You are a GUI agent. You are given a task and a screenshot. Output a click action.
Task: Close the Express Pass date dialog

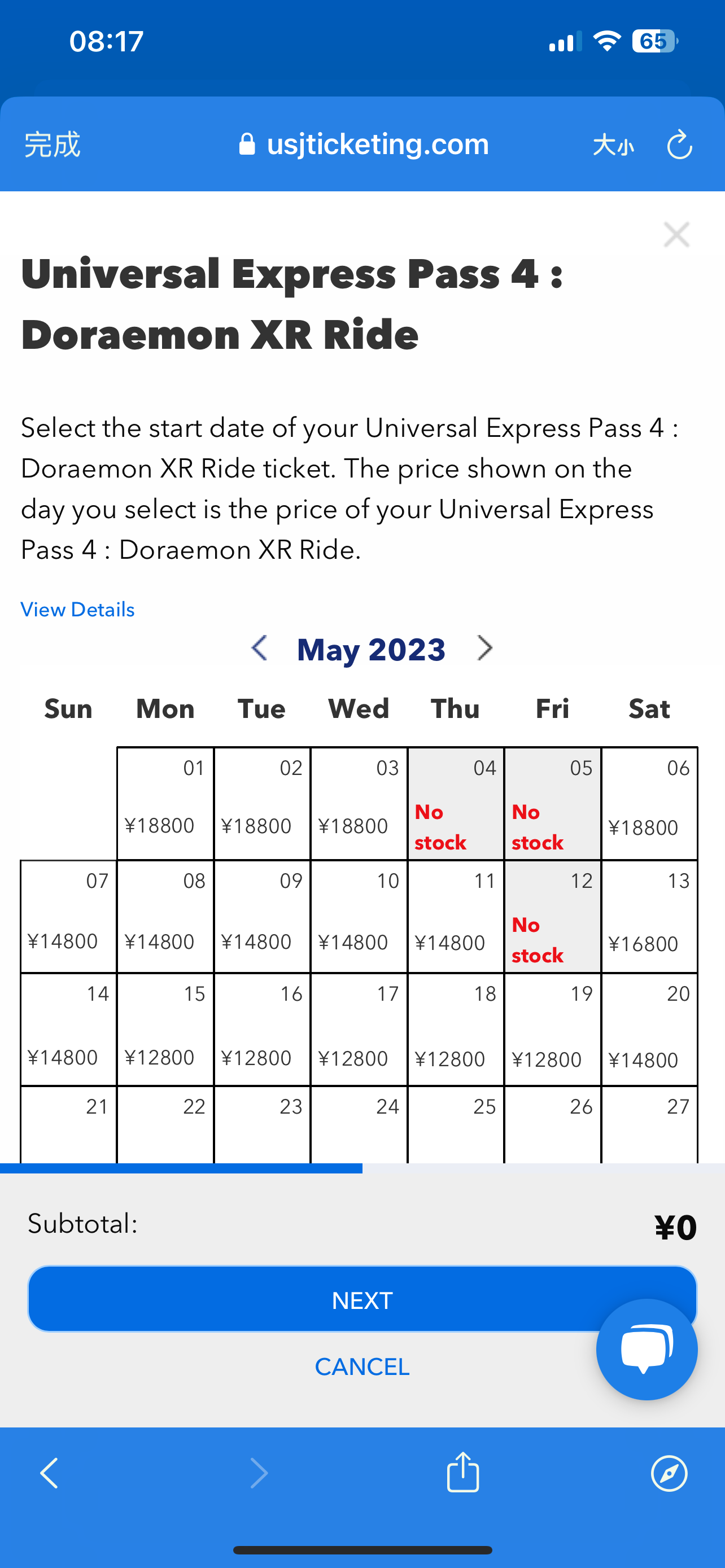pyautogui.click(x=676, y=235)
